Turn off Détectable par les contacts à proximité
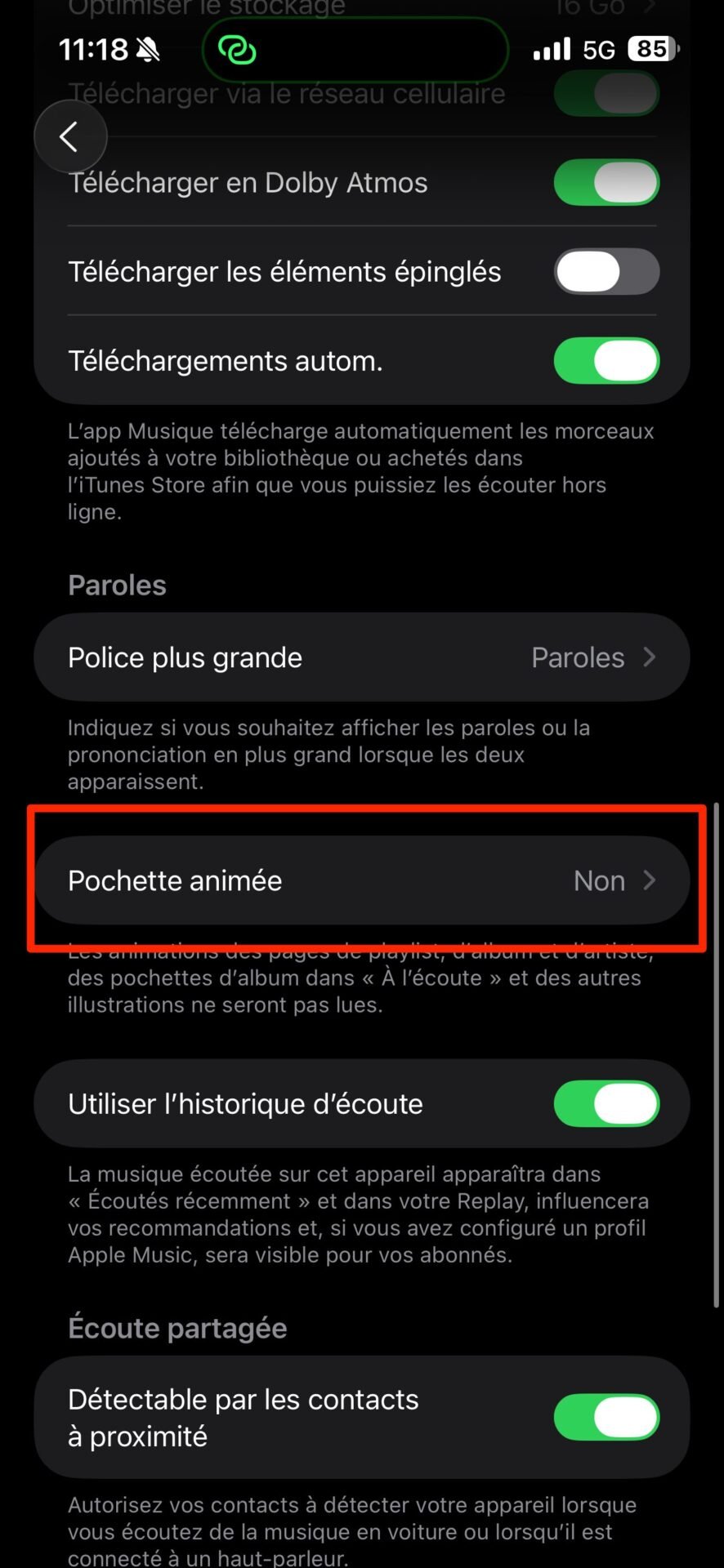 coord(606,1417)
